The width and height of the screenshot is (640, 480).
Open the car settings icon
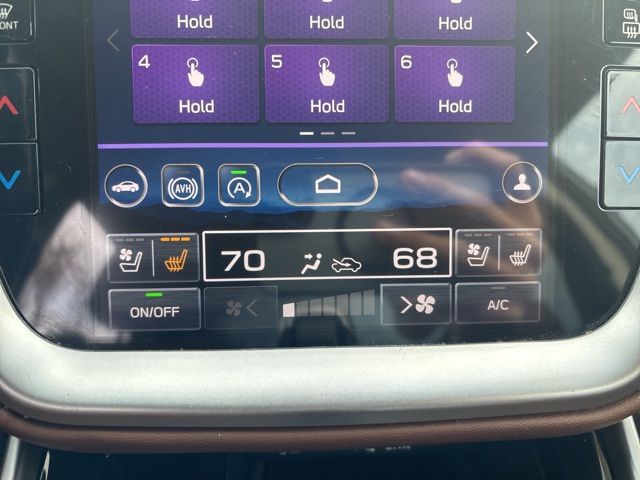126,186
